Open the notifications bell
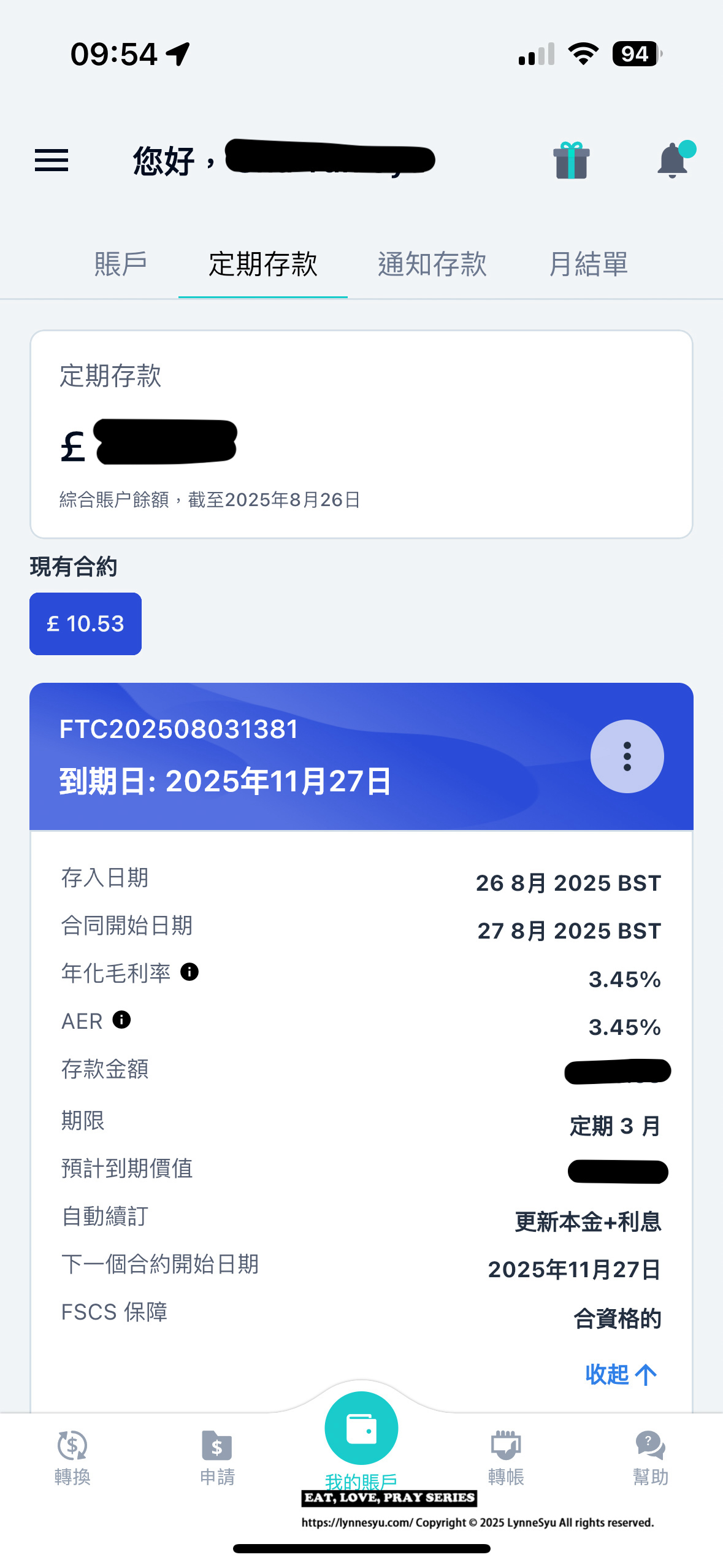 (673, 161)
